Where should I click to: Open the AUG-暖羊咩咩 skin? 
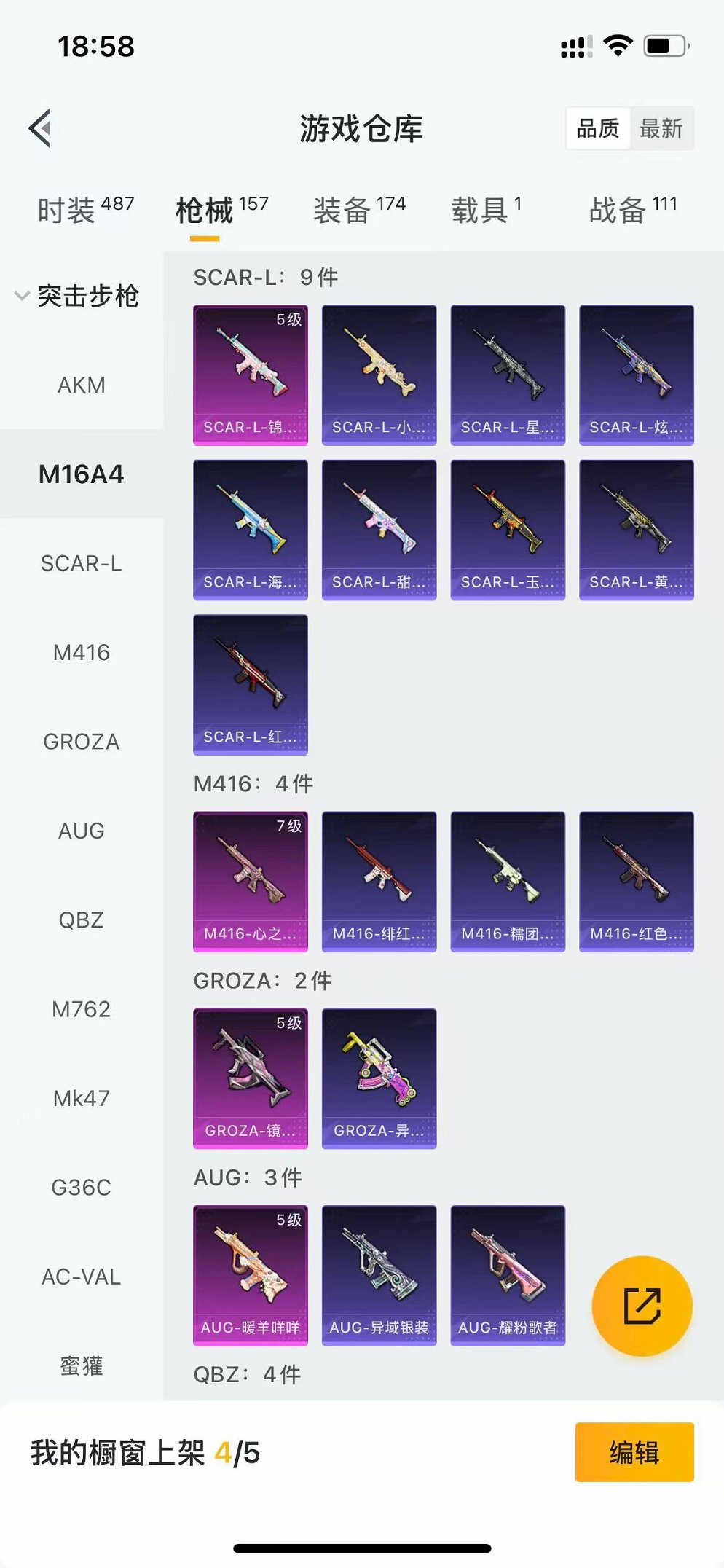tap(250, 1275)
